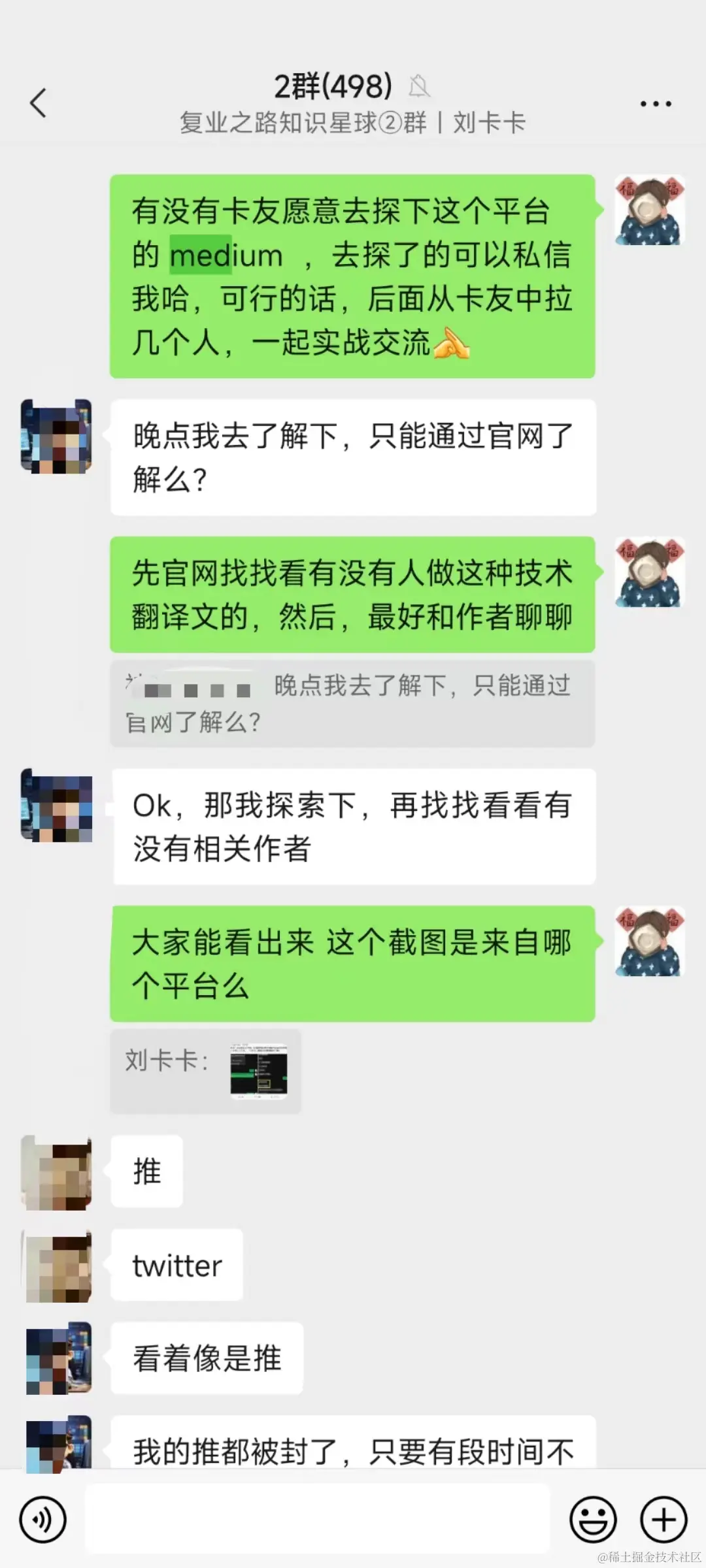Open the group chat details via three dots
706x1568 pixels.
(x=655, y=103)
